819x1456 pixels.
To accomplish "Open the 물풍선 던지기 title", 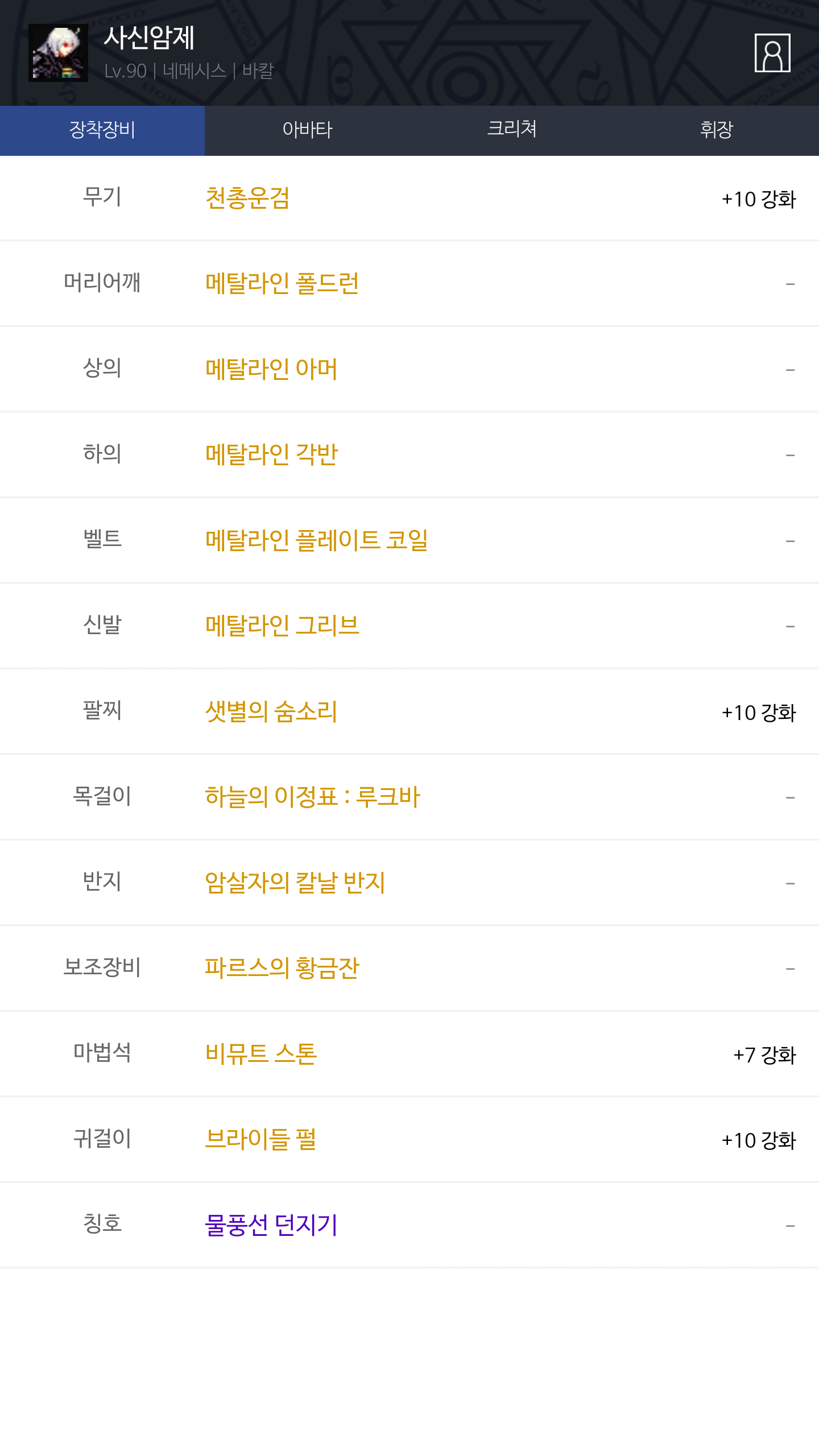I will (271, 1225).
